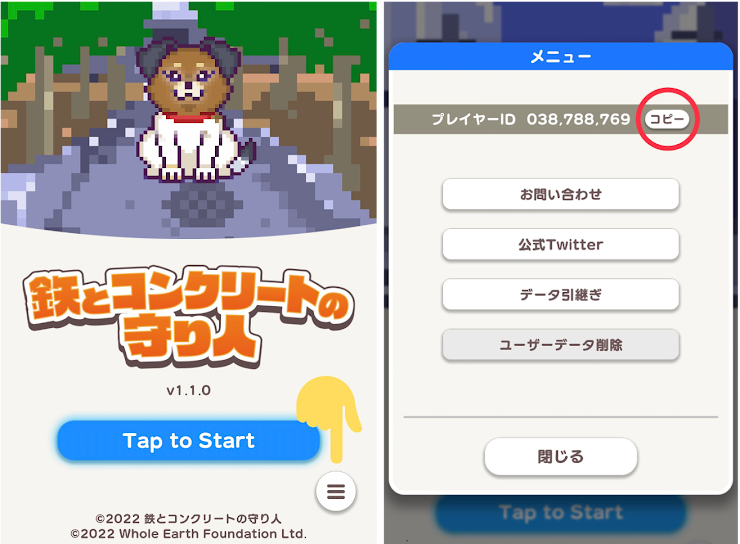Close the menu with 閉じる
This screenshot has height=544, width=740.
[x=560, y=457]
